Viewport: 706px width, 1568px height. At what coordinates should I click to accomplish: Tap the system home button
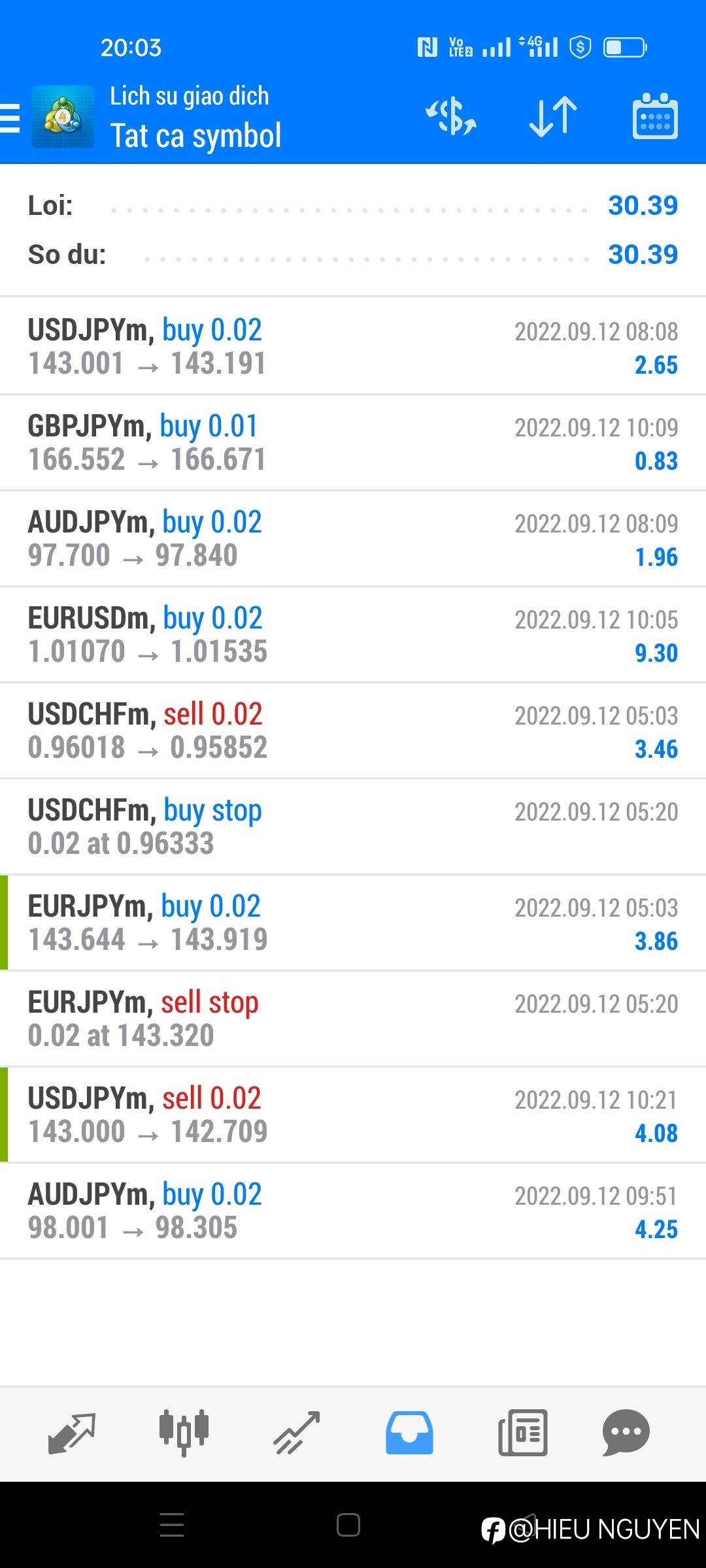coord(348,1526)
